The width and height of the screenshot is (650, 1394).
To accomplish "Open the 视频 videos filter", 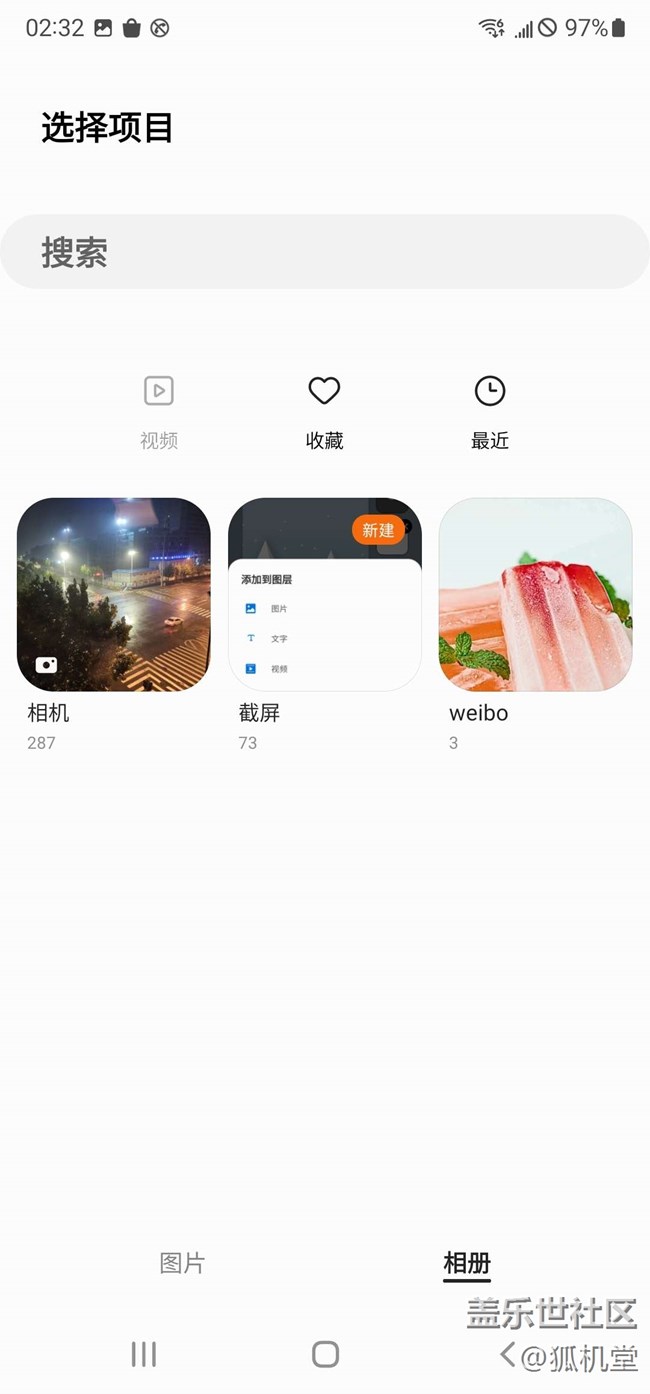I will pyautogui.click(x=159, y=408).
